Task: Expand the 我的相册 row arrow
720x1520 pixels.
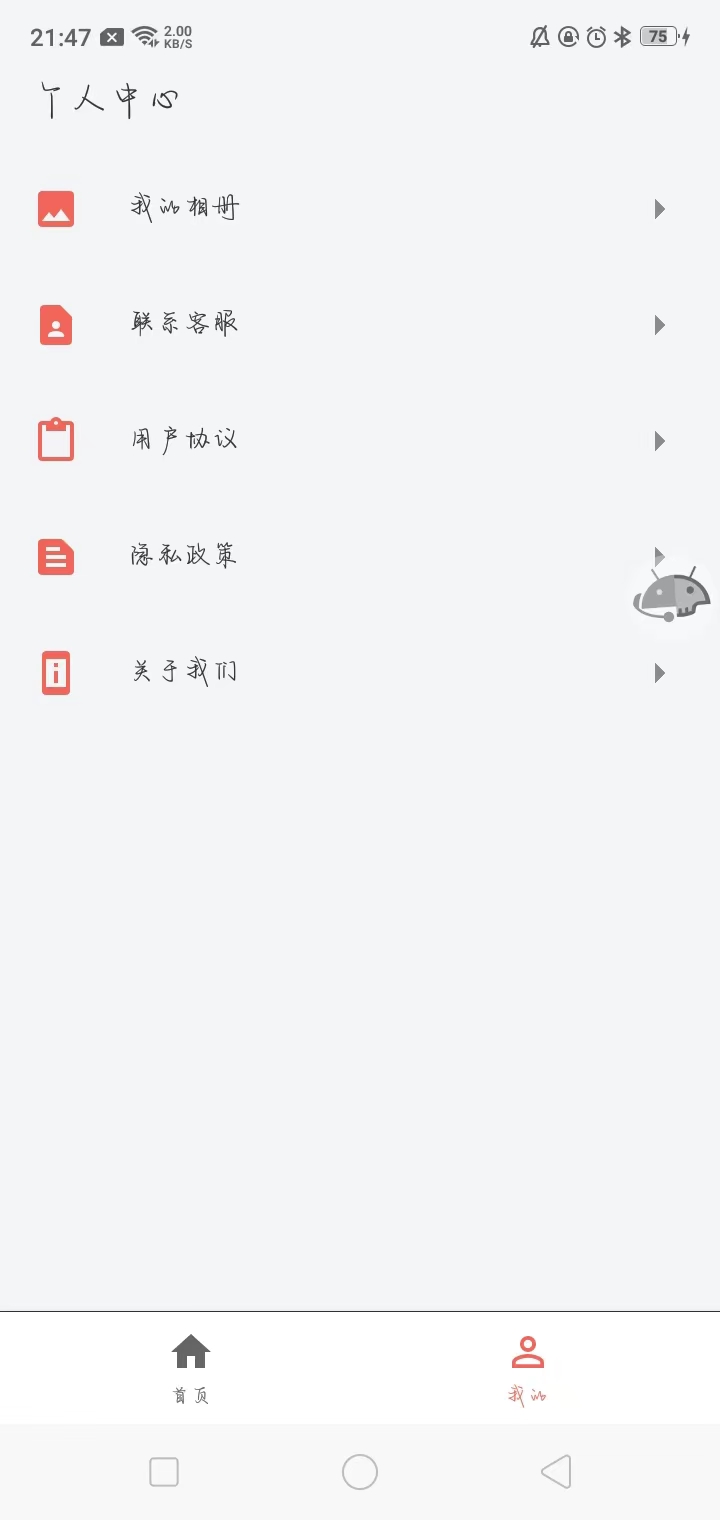Action: pyautogui.click(x=658, y=208)
